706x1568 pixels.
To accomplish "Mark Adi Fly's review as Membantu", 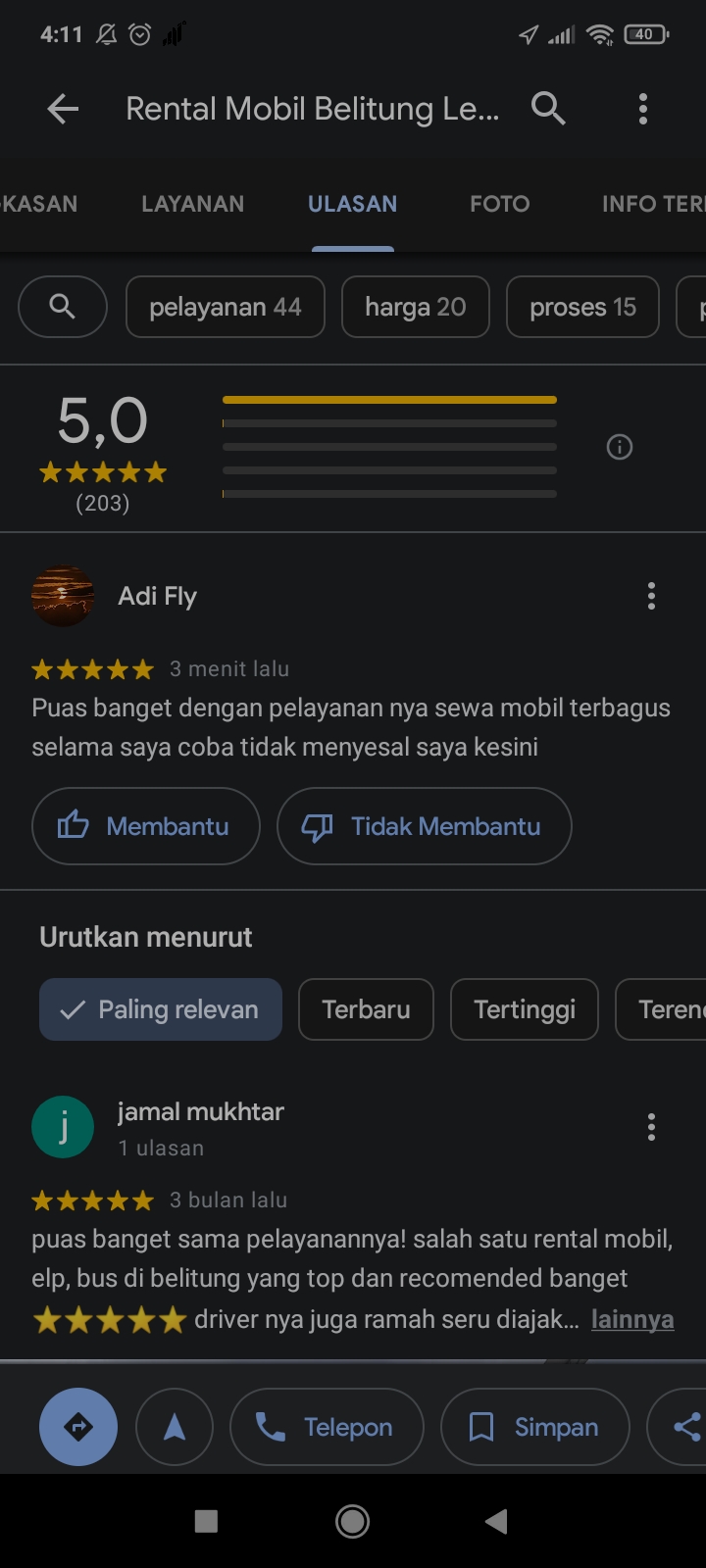I will (146, 826).
